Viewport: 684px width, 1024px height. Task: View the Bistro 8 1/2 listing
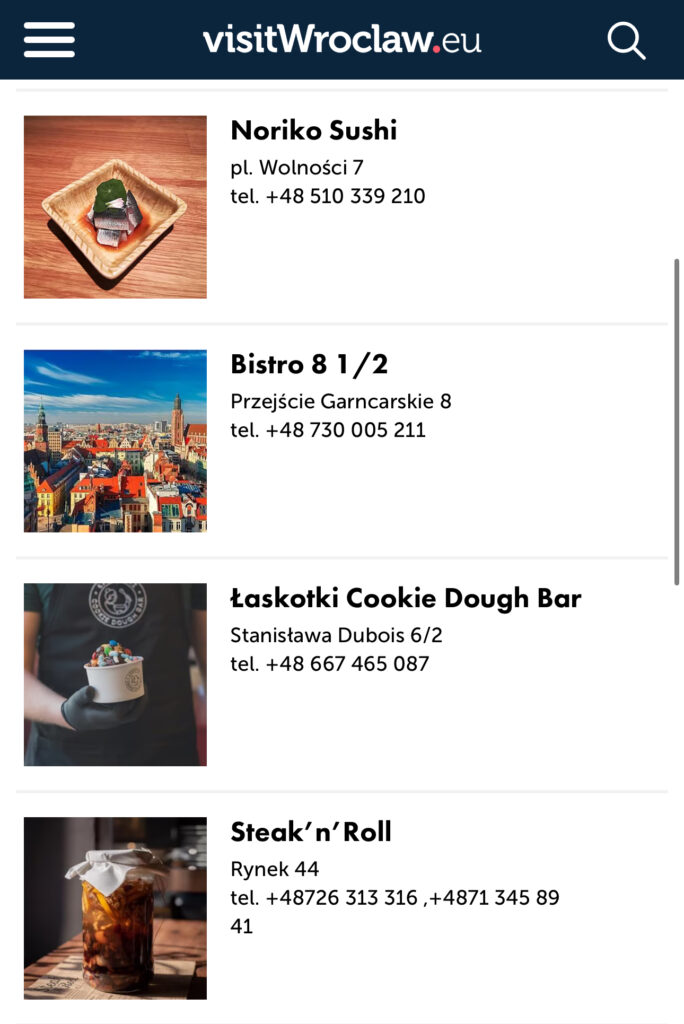point(308,365)
